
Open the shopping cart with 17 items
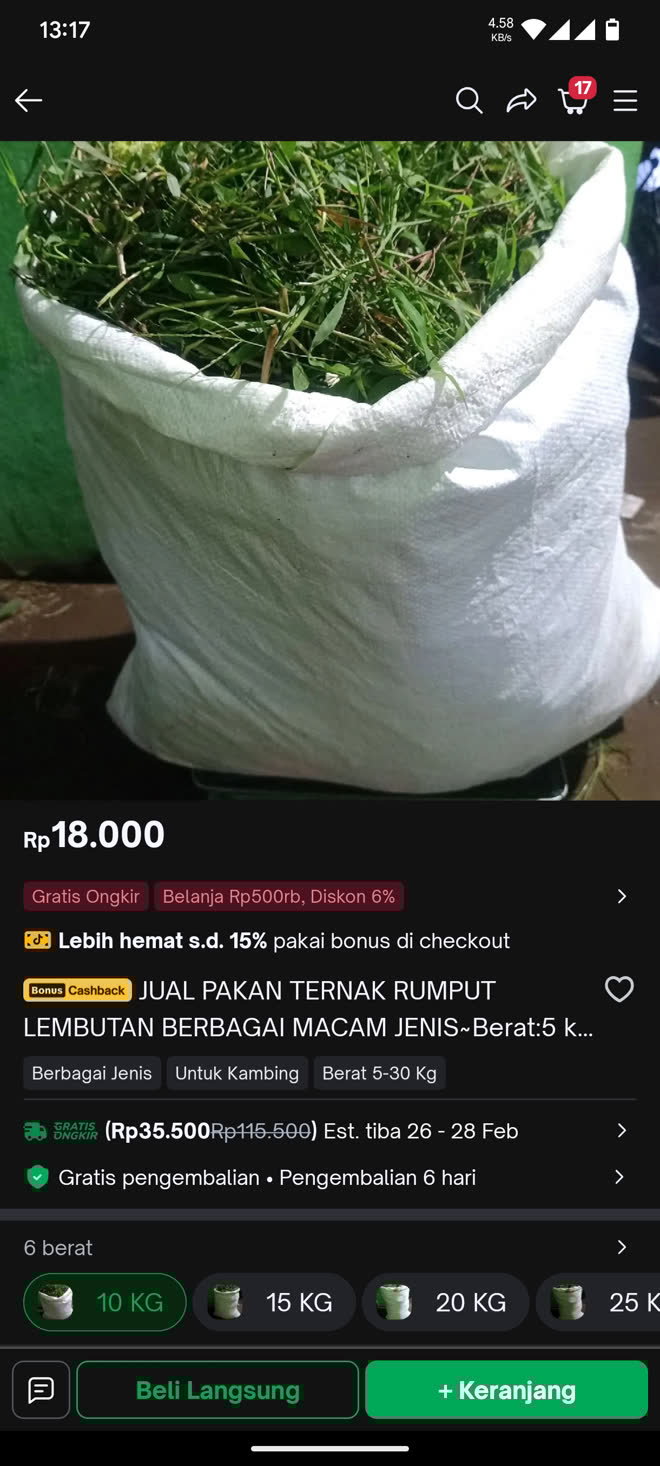574,100
